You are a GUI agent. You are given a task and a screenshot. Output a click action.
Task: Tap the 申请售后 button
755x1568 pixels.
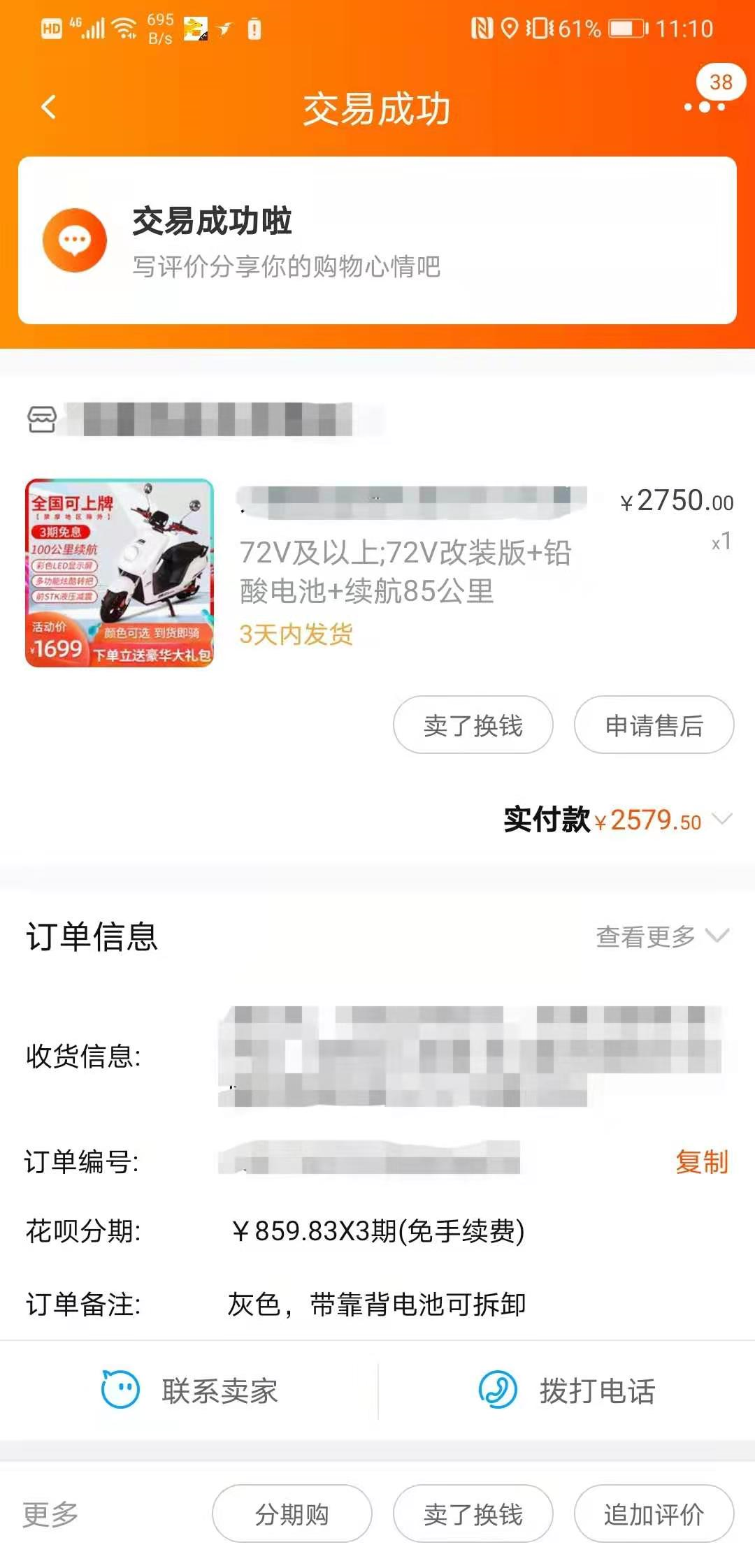[654, 725]
